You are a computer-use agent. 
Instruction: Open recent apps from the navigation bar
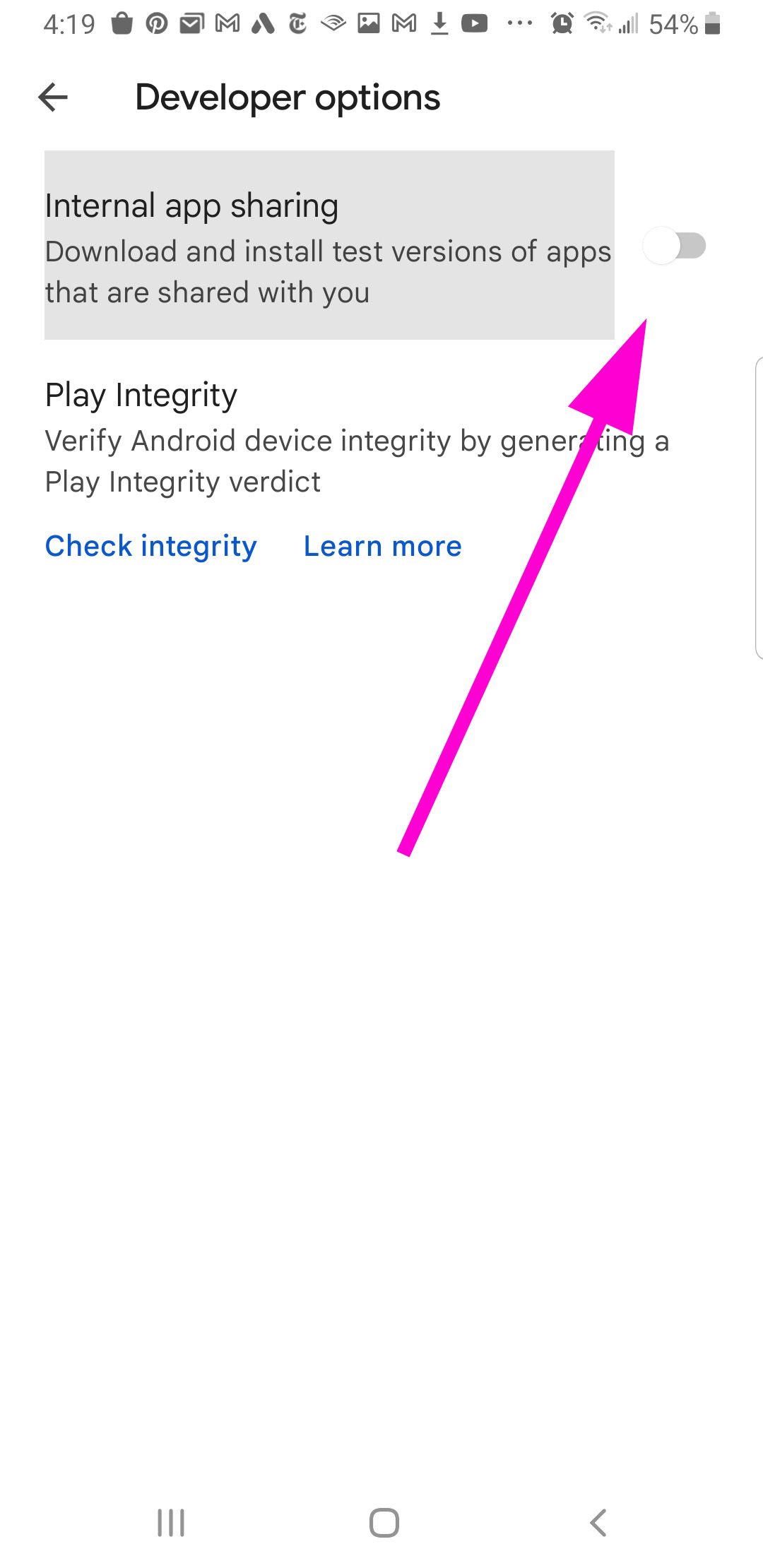[x=171, y=1523]
